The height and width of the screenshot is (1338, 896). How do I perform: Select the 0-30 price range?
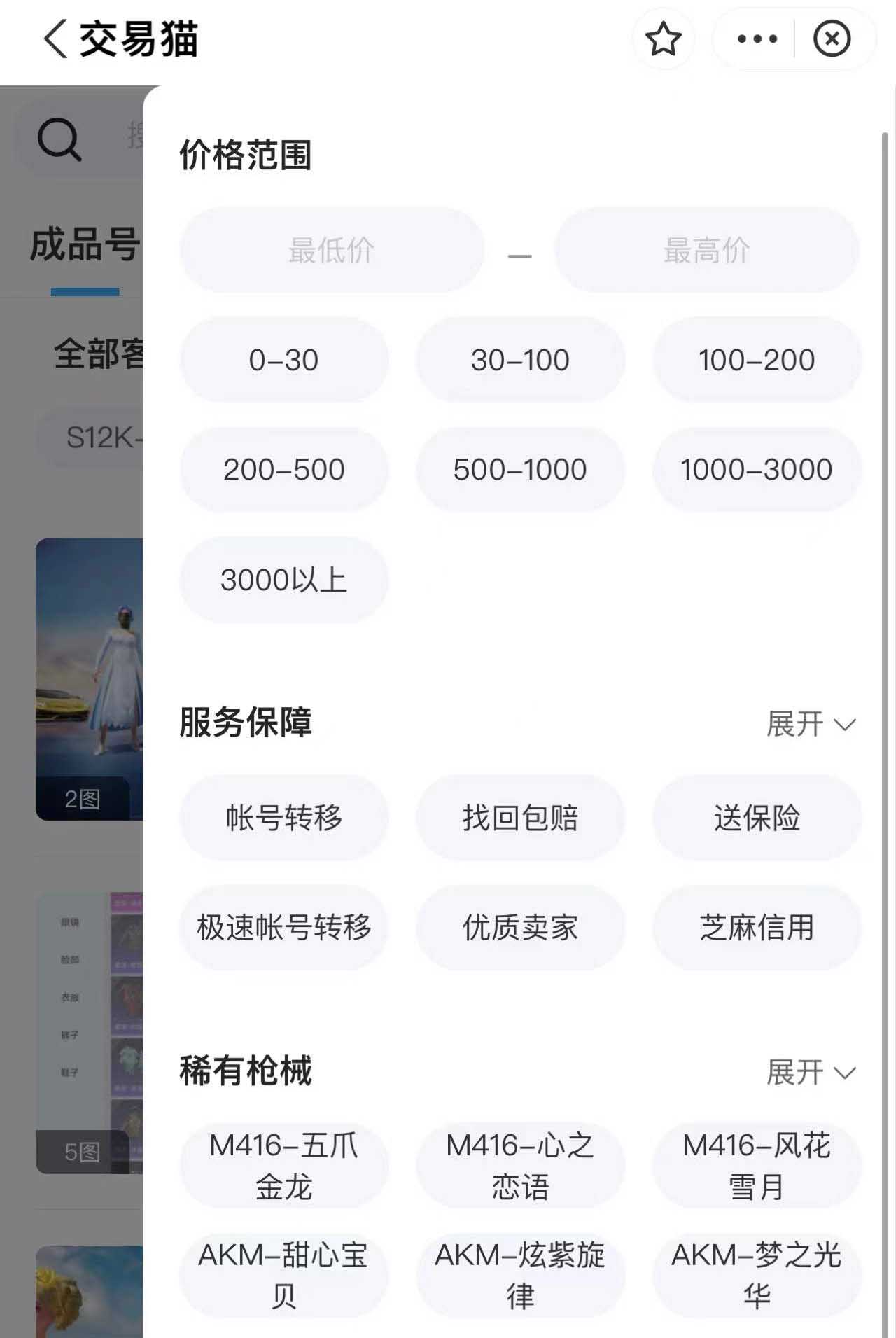283,360
